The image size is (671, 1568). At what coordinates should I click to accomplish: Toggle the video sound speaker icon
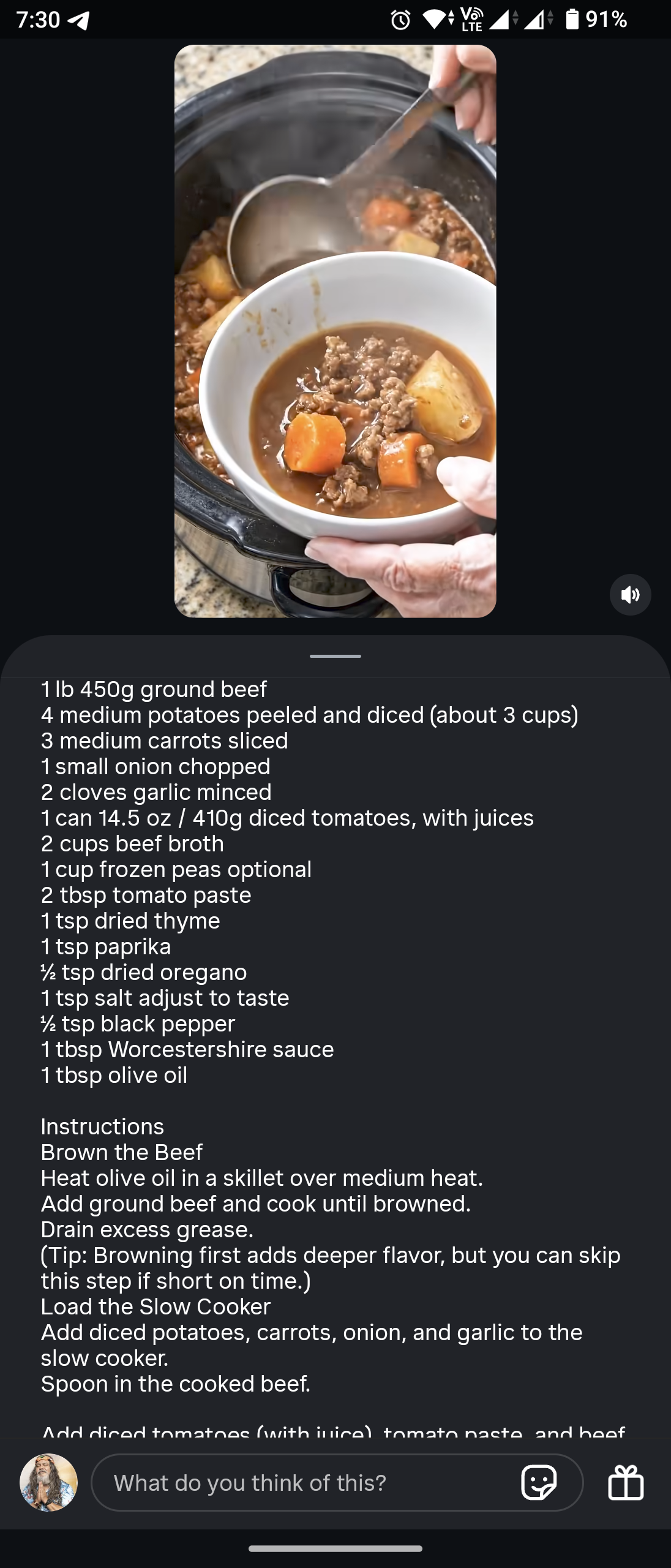630,594
